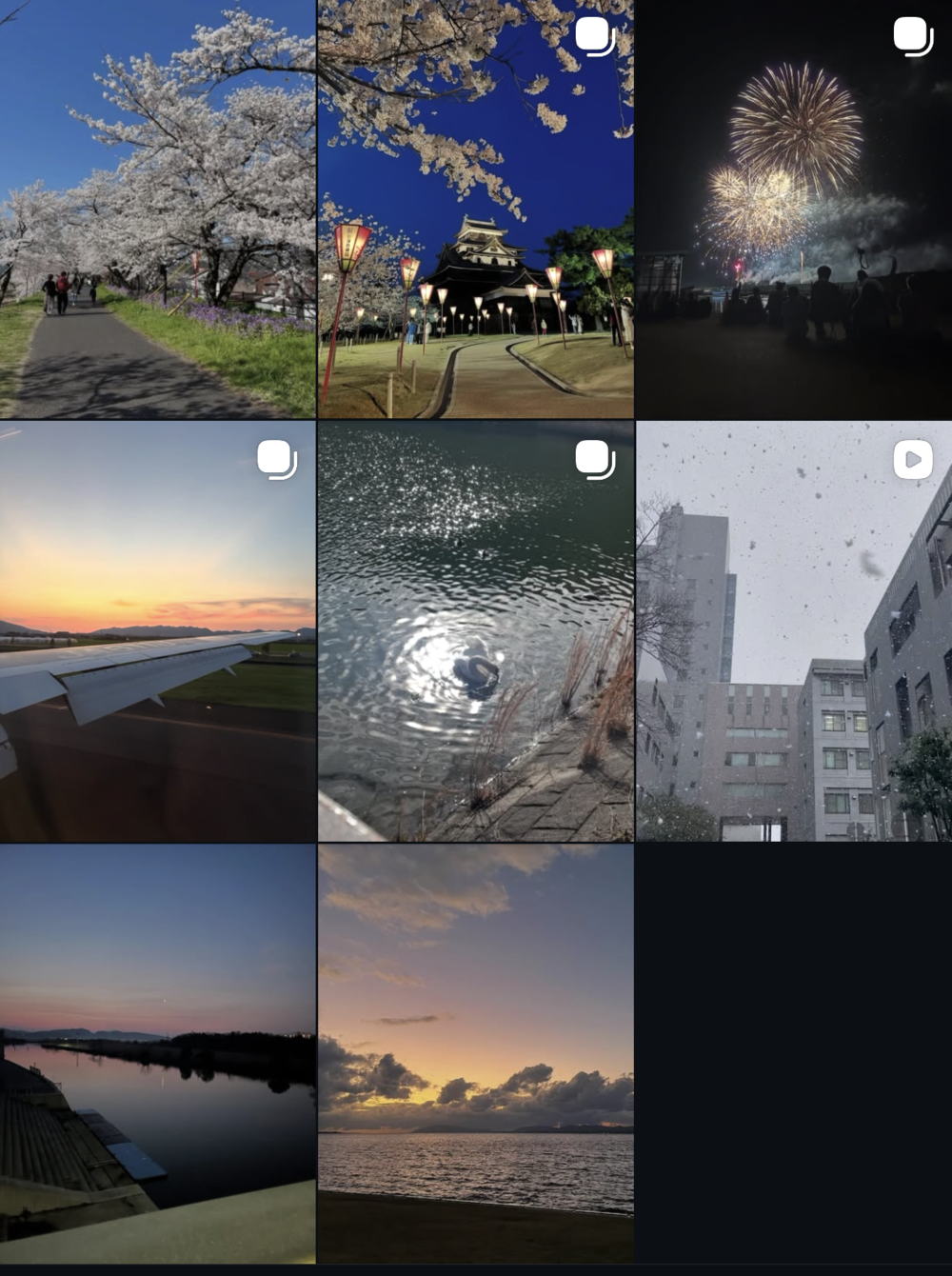The width and height of the screenshot is (952, 1276).
Task: View the cloudy sunset over sea post
Action: [475, 1053]
